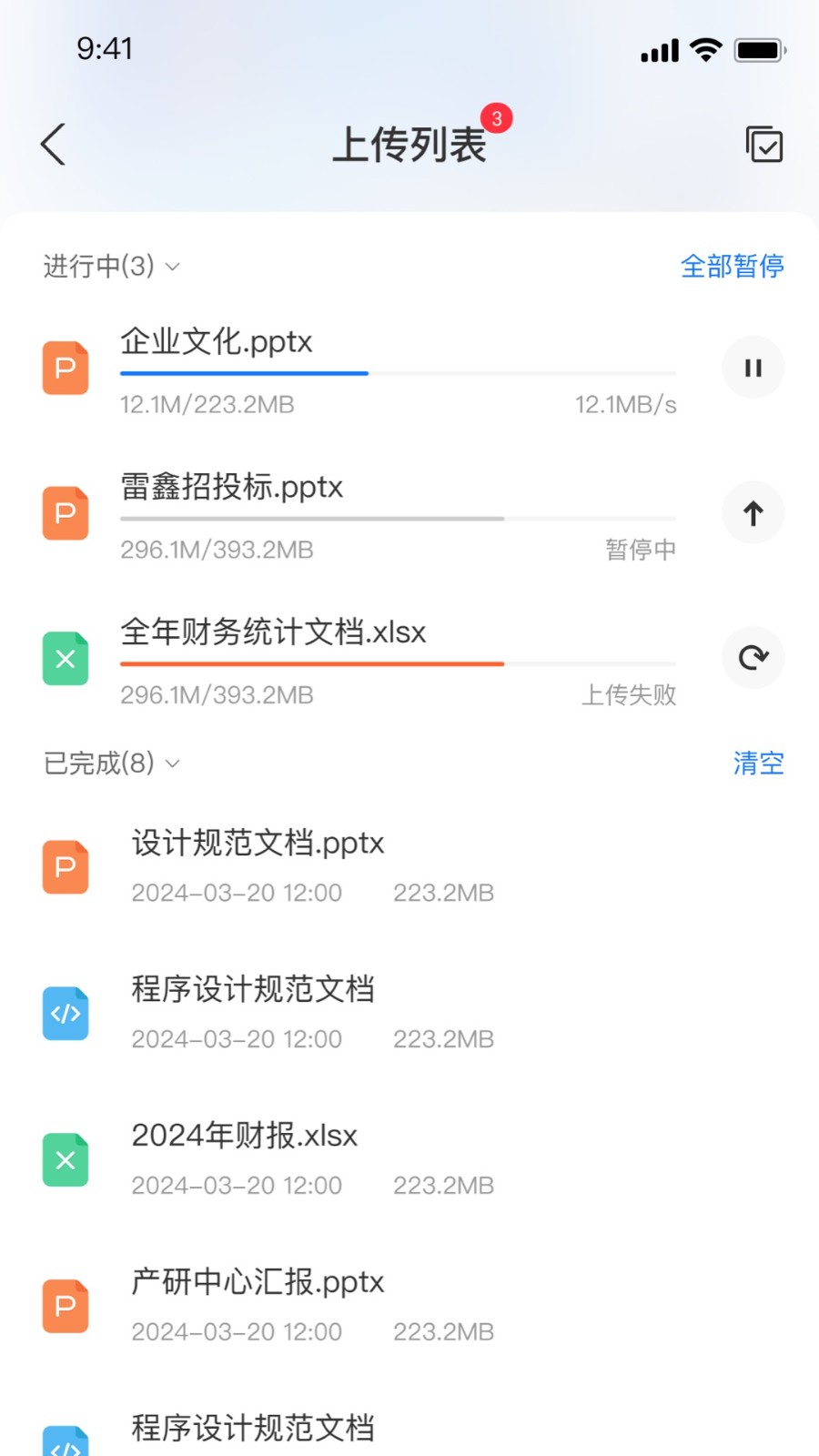
Task: Select the PowerPoint icon beside 设计规范文档.pptx
Action: click(65, 867)
